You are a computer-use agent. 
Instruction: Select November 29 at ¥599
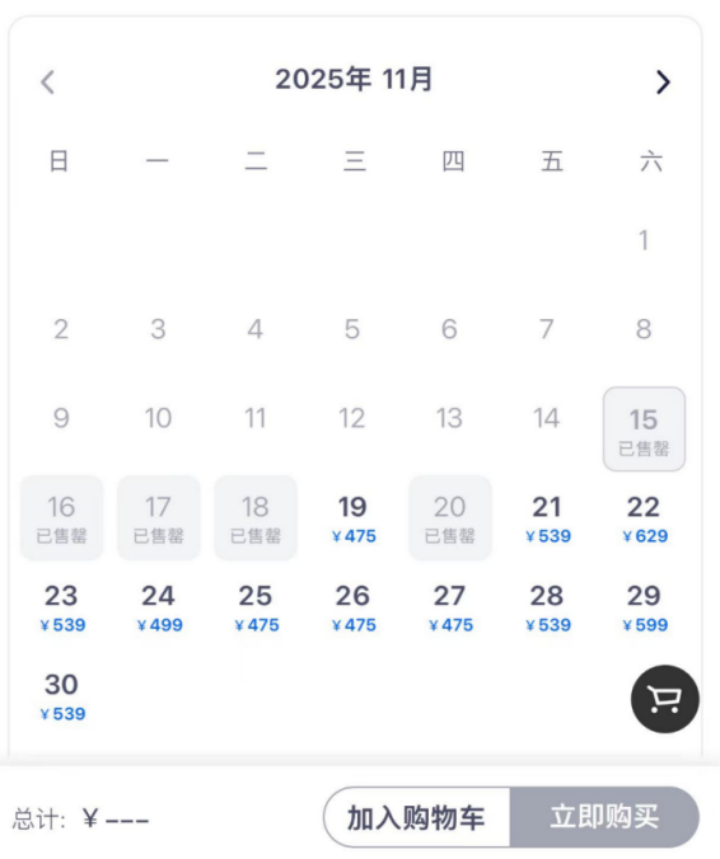[x=644, y=608]
